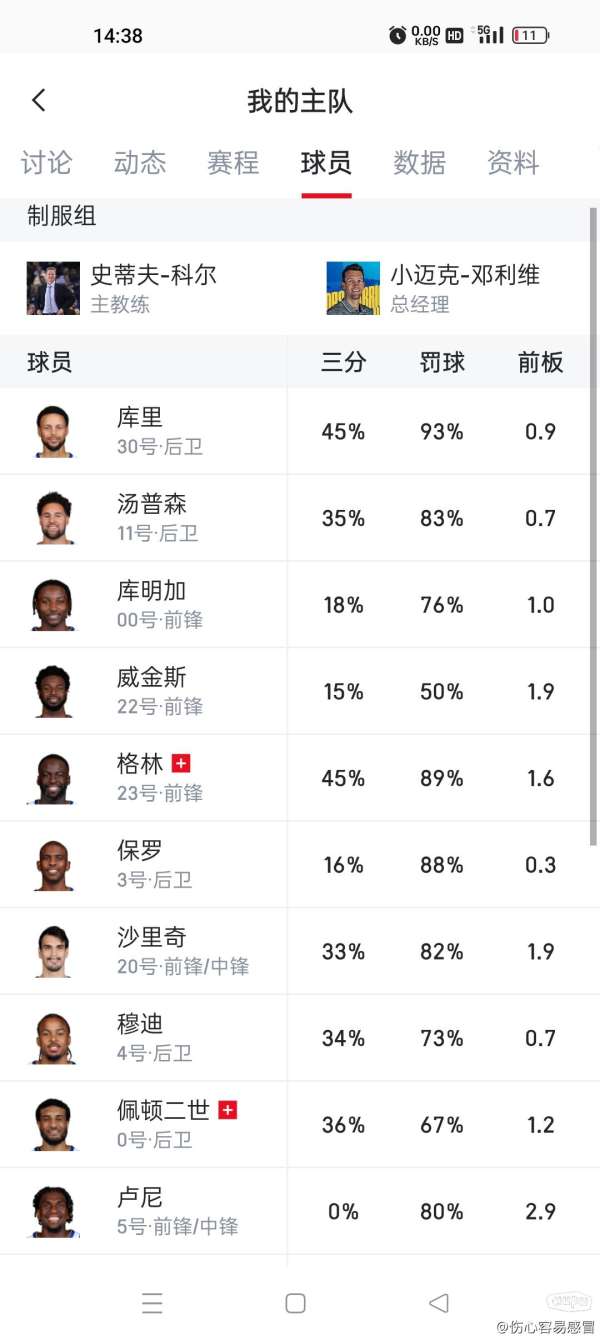Switch to the 讨论 tab

[x=46, y=162]
